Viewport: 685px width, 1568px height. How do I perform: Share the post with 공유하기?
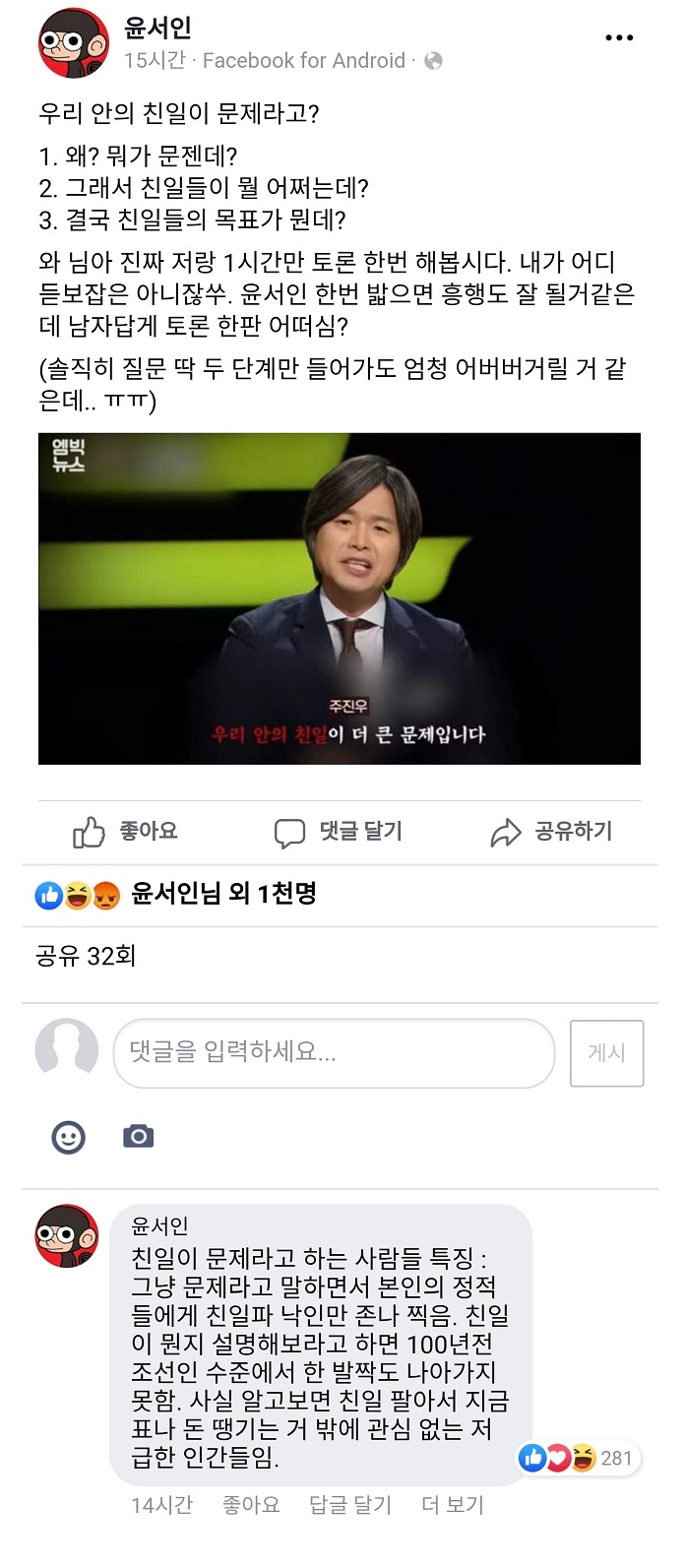coord(551,832)
